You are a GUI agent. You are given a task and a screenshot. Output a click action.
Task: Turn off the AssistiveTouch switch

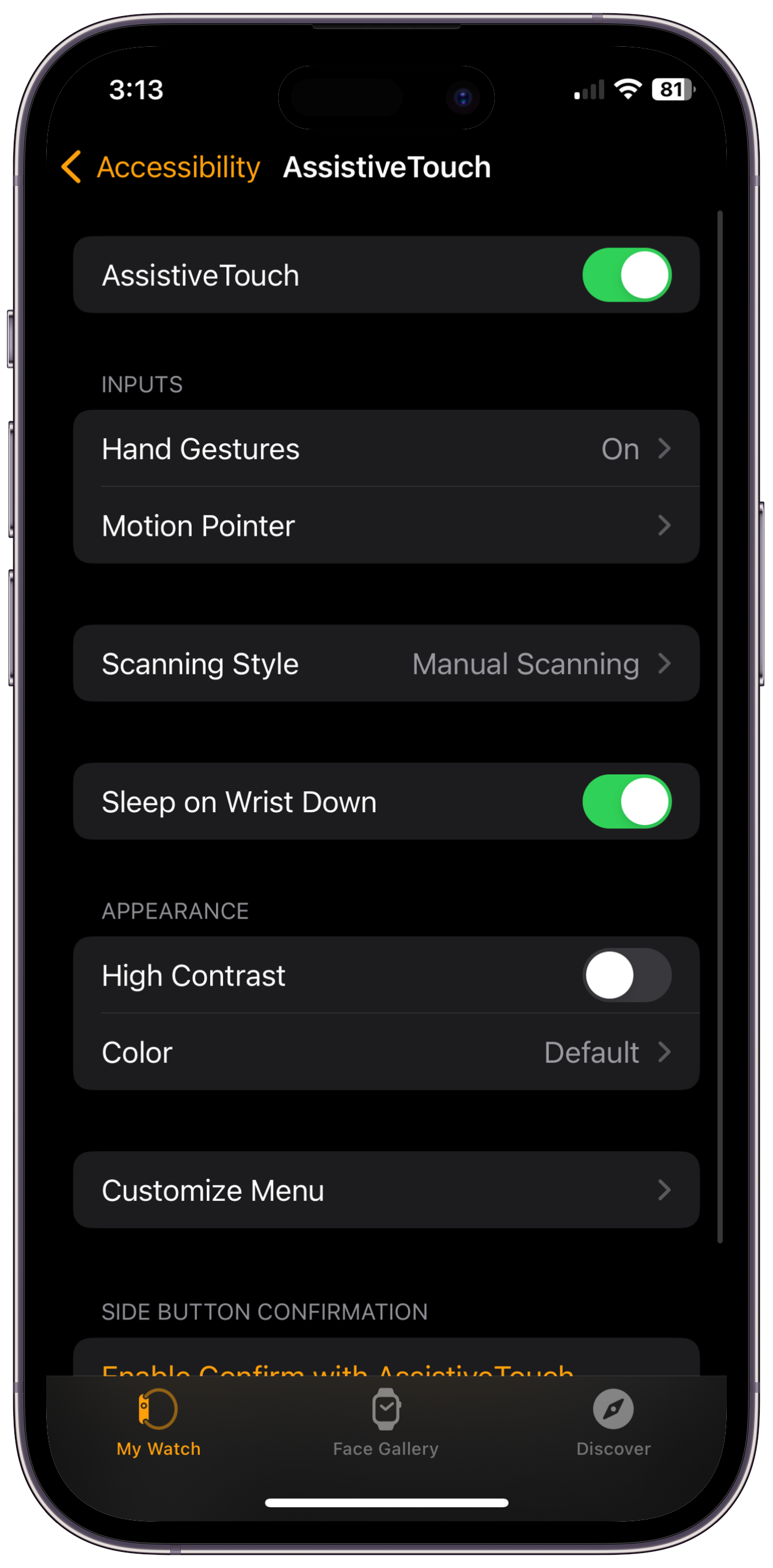626,275
